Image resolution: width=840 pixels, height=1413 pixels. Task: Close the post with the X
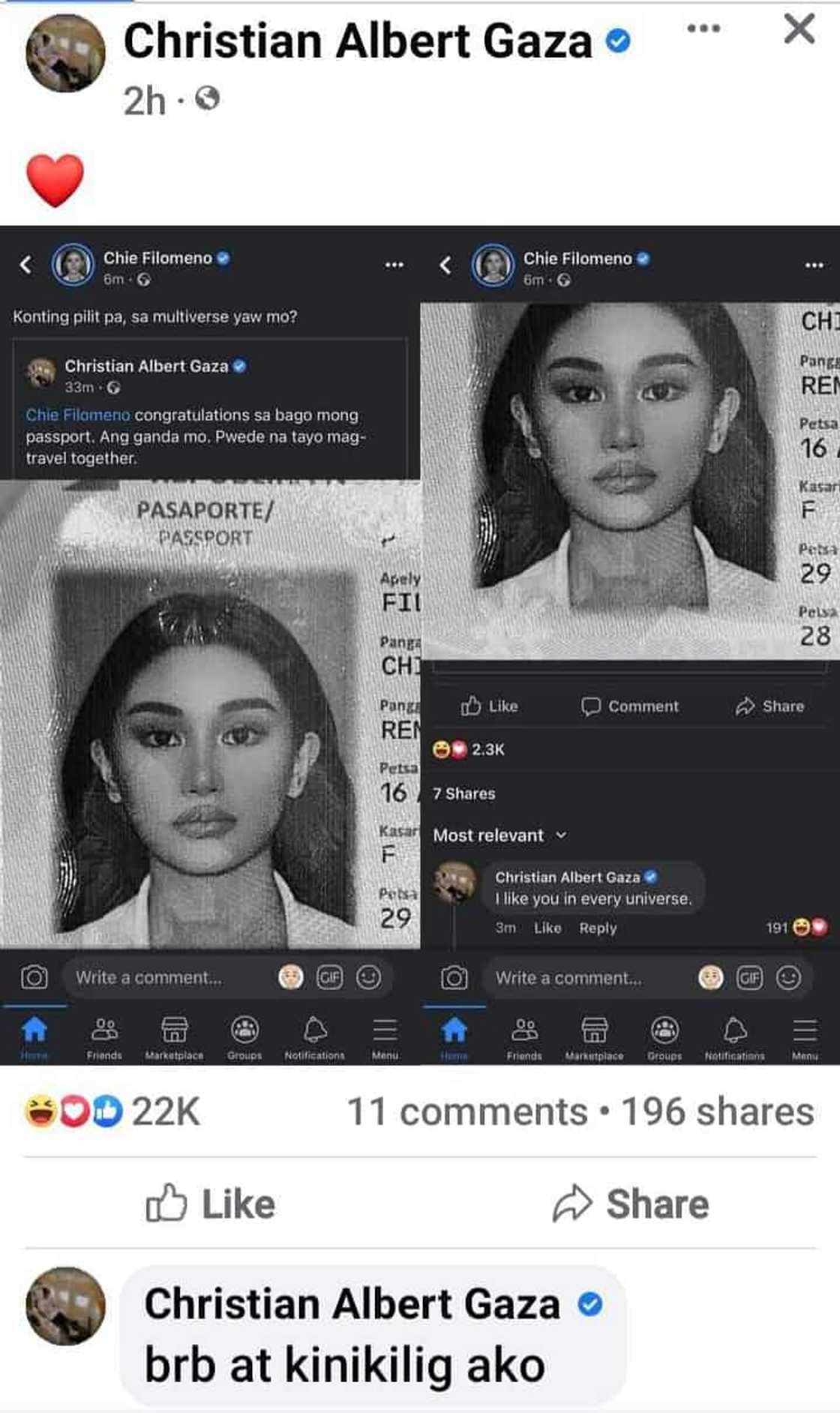tap(799, 30)
